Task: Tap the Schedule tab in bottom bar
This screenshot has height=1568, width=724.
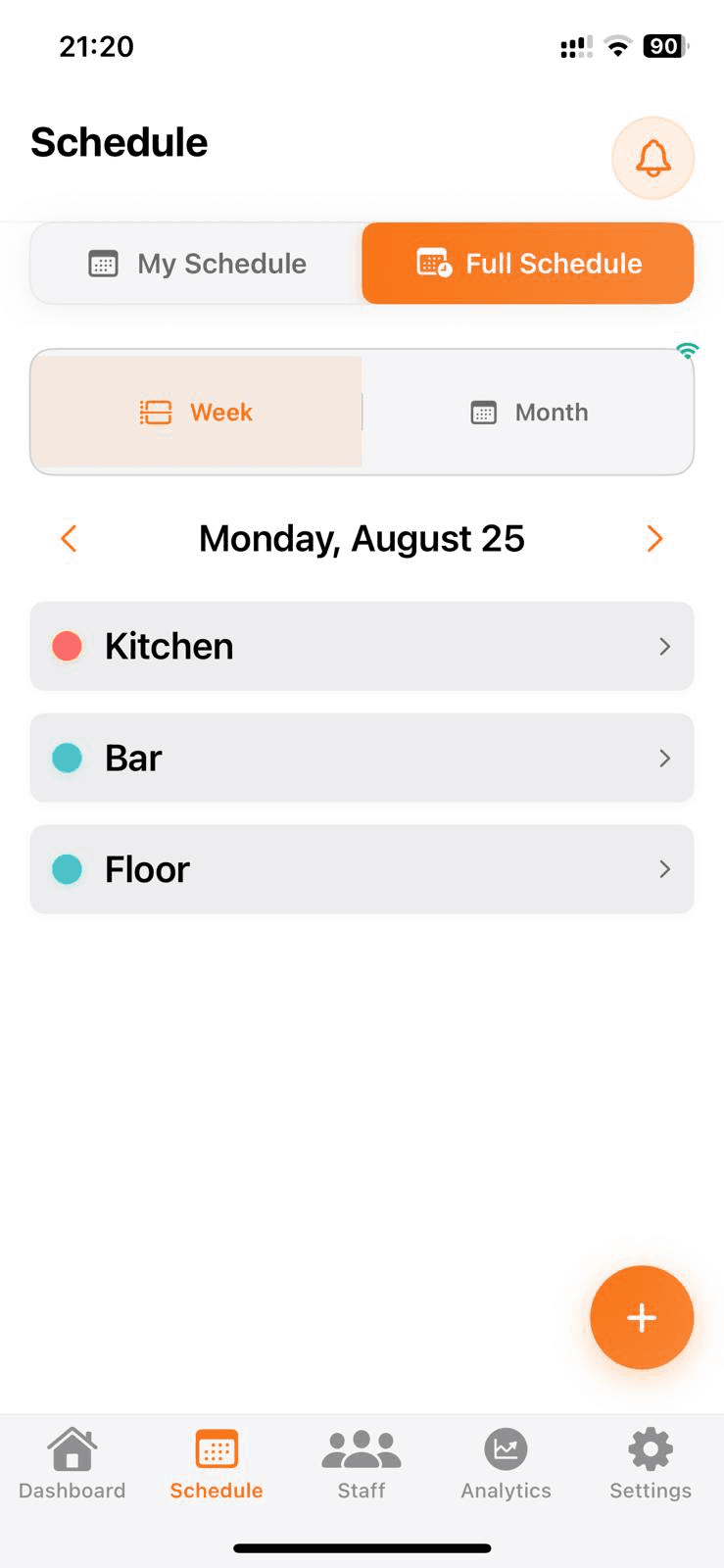Action: tap(217, 1464)
